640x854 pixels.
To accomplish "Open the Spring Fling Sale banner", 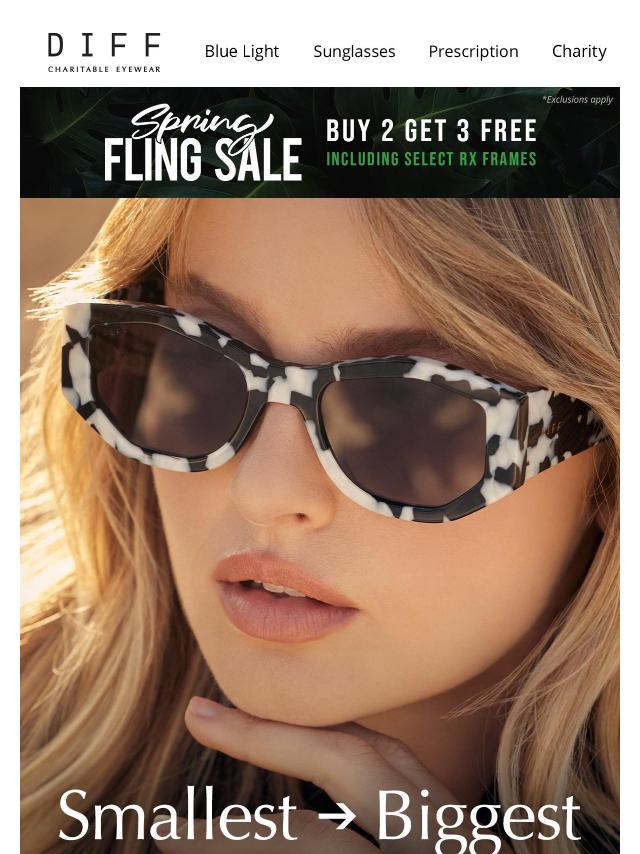I will [x=320, y=142].
